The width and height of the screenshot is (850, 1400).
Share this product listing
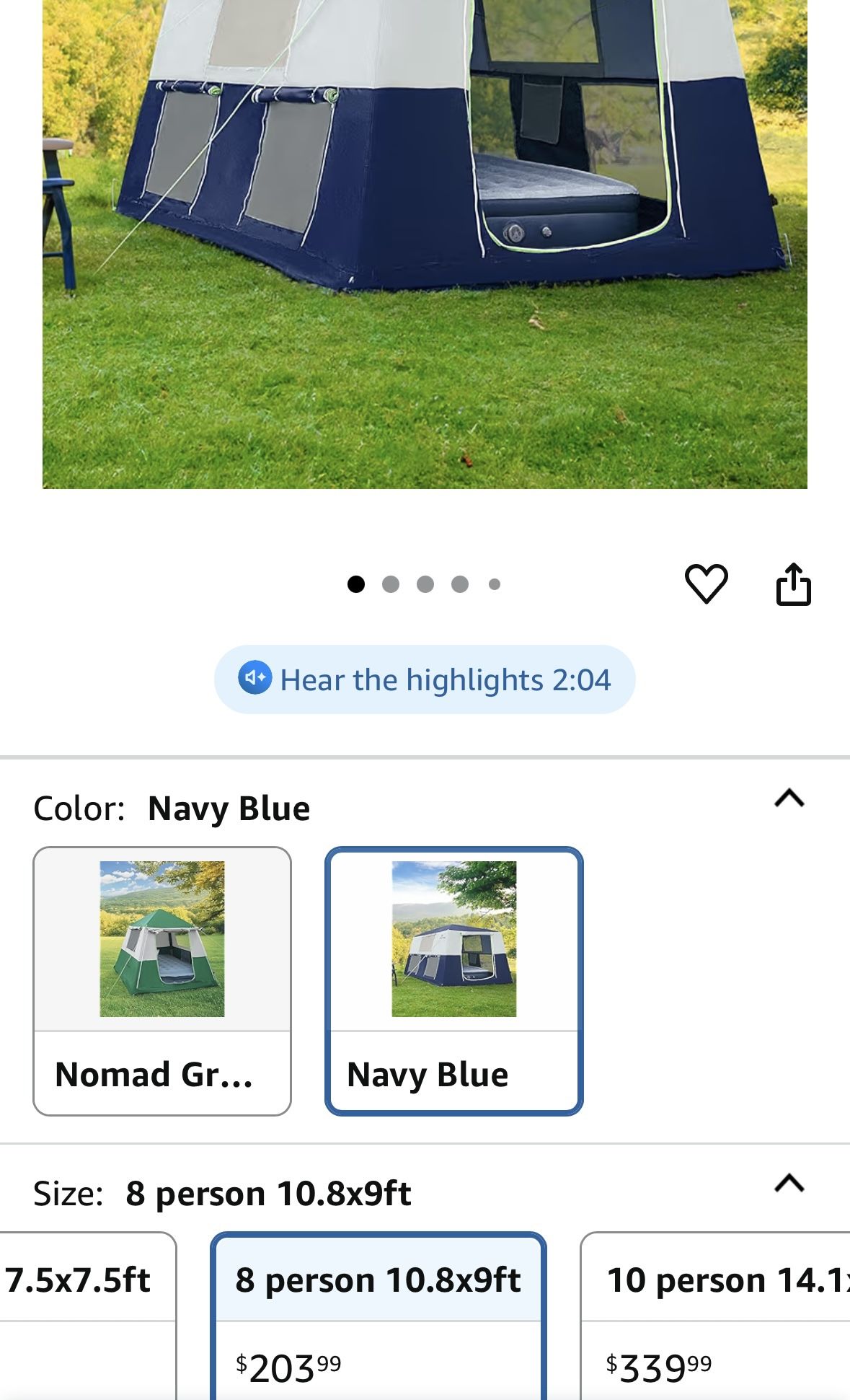click(x=793, y=584)
